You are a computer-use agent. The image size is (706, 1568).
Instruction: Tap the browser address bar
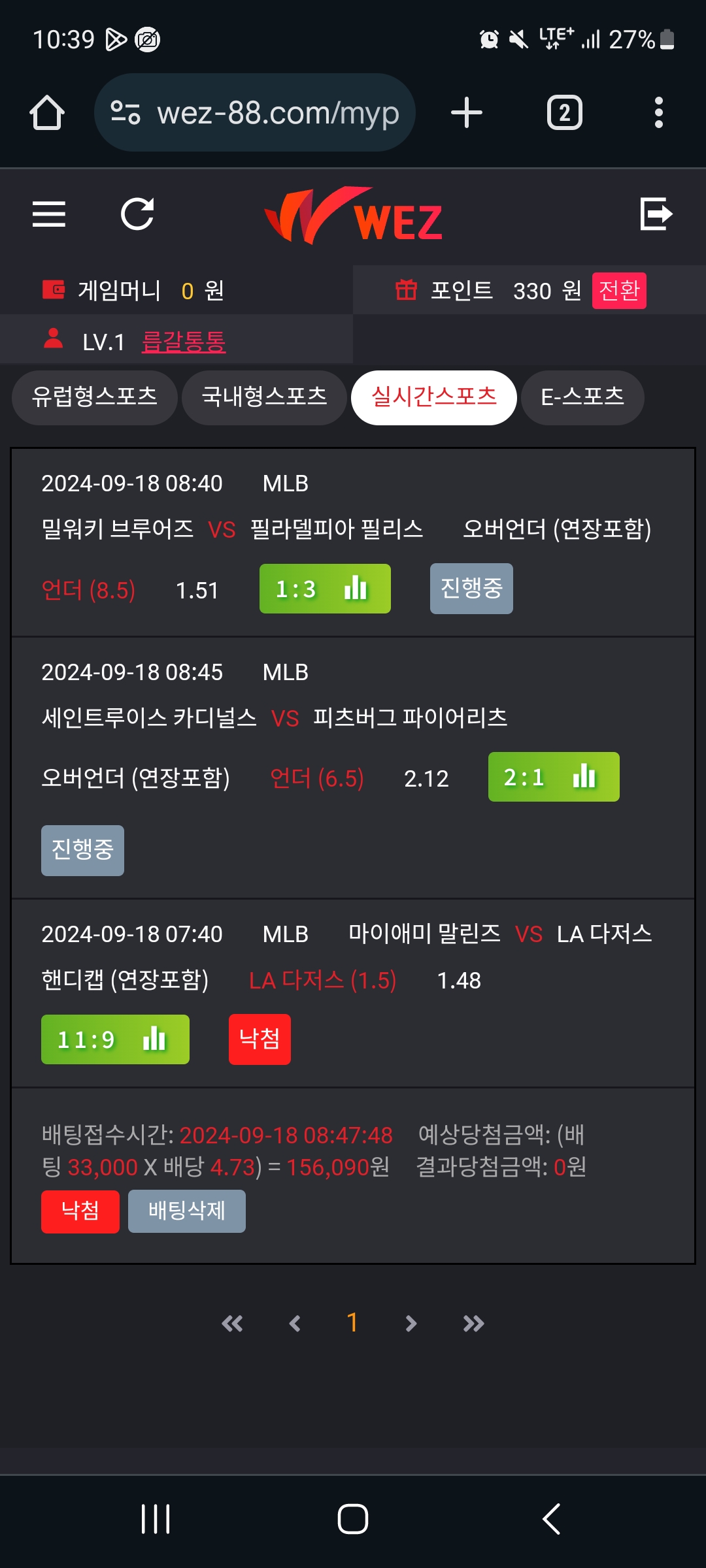click(255, 113)
